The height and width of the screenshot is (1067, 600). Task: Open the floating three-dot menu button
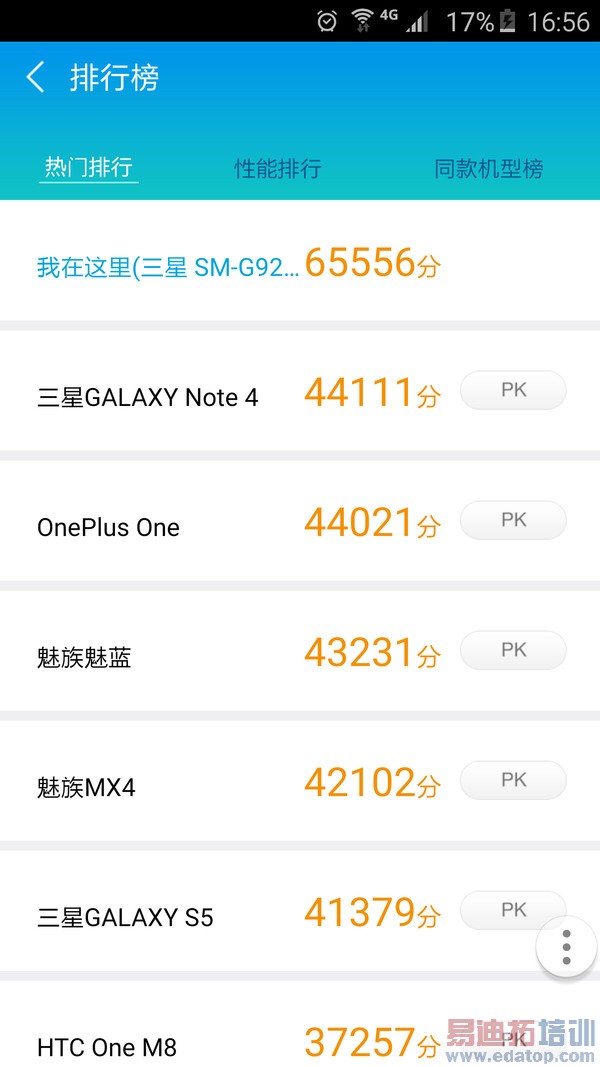pyautogui.click(x=566, y=946)
